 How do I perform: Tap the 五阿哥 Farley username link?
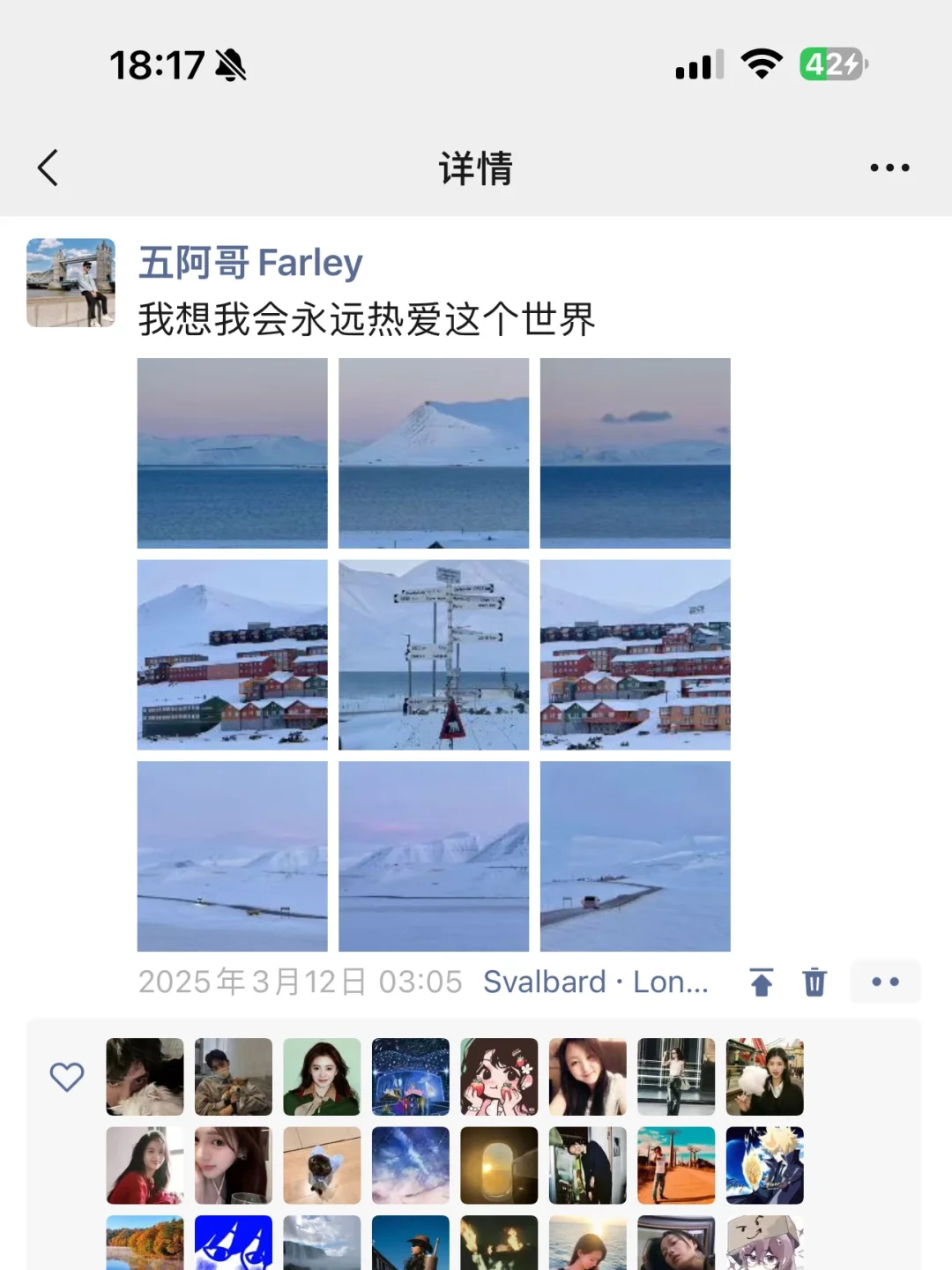coord(250,263)
